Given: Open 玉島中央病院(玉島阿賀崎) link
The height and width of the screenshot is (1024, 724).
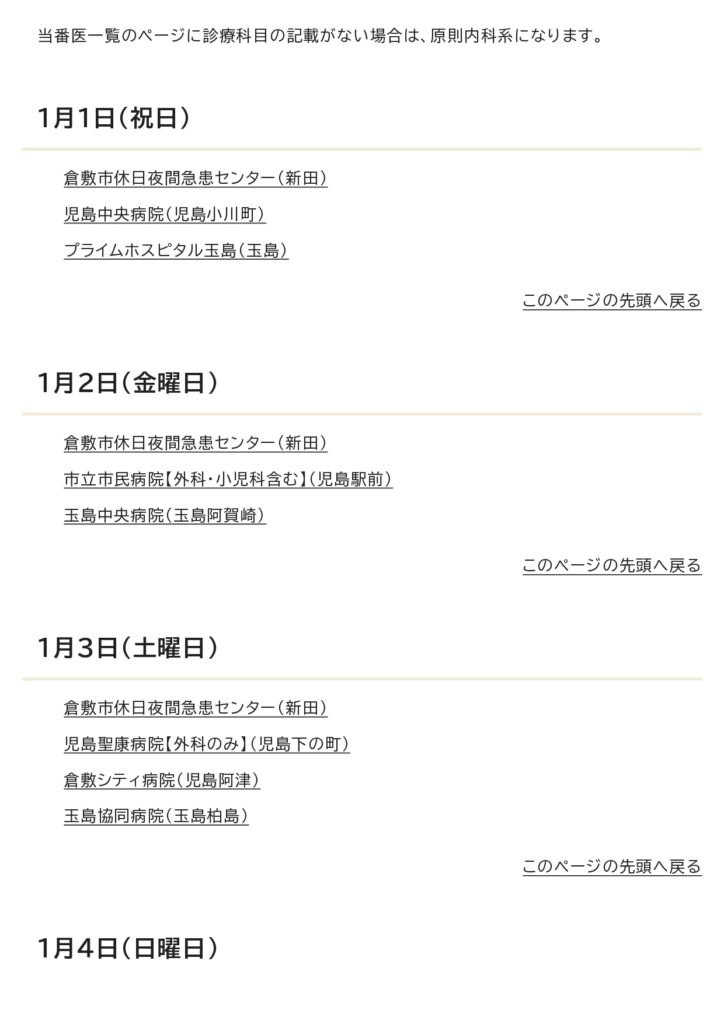Looking at the screenshot, I should tap(164, 516).
